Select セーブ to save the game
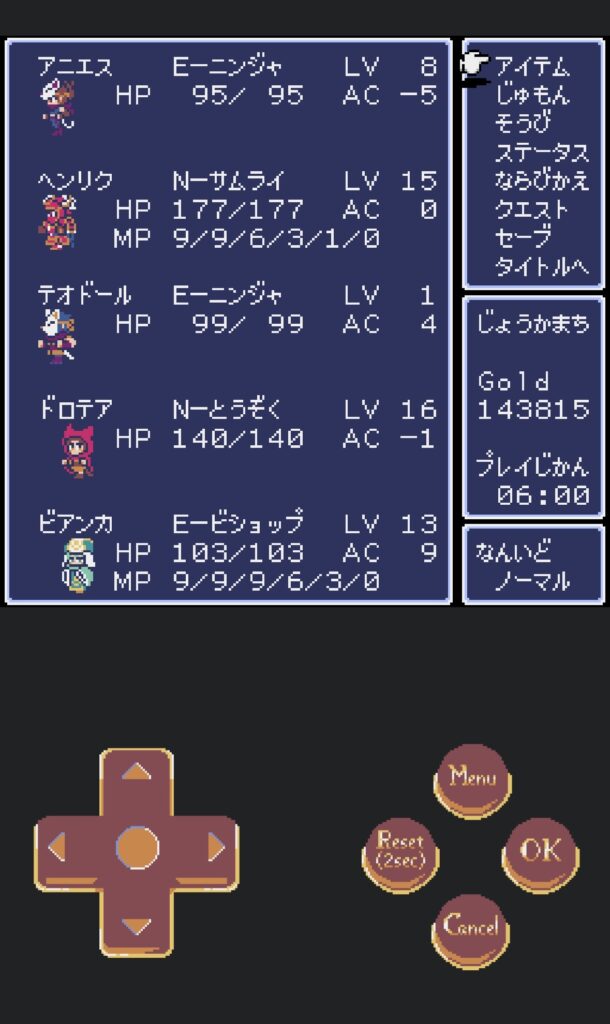This screenshot has height=1024, width=610. [522, 239]
